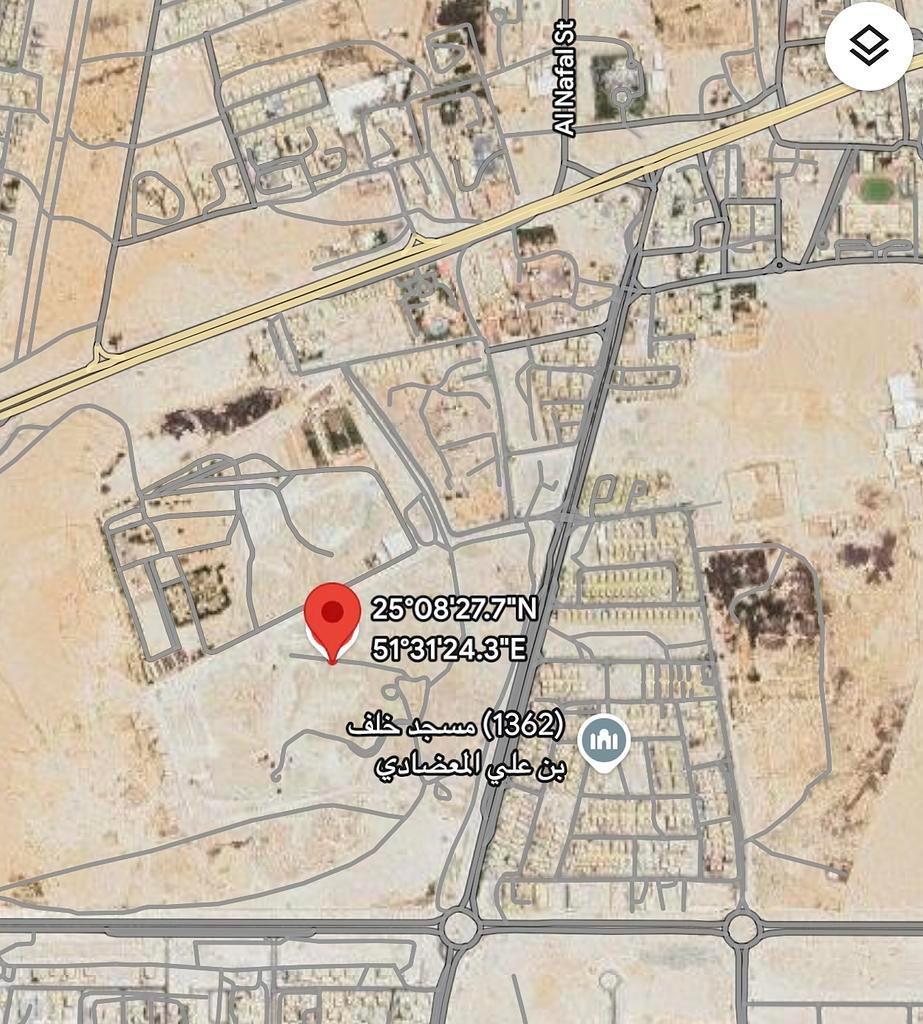Image resolution: width=923 pixels, height=1024 pixels.
Task: Tap the red dropped pin marker
Action: [x=333, y=618]
